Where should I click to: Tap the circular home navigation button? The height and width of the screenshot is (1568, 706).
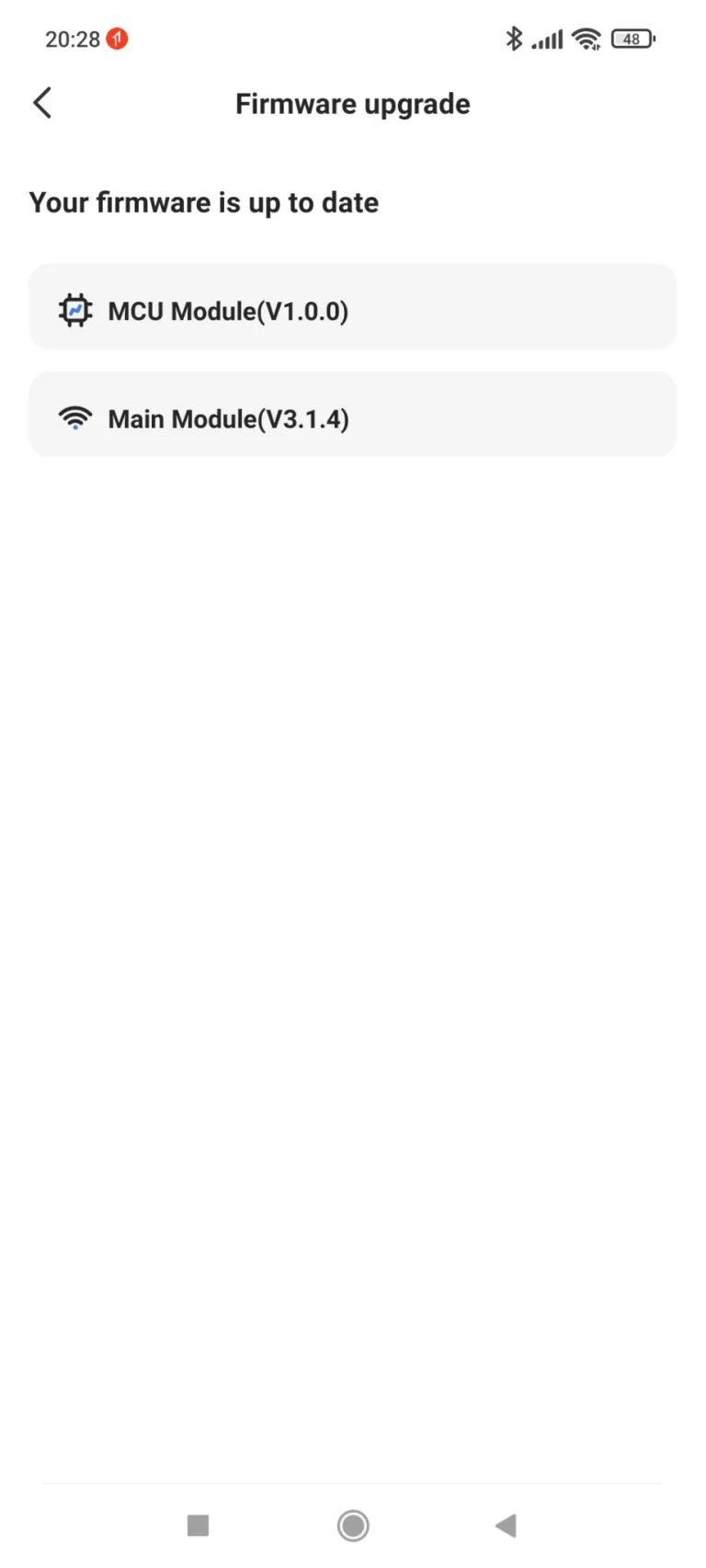[x=352, y=1524]
